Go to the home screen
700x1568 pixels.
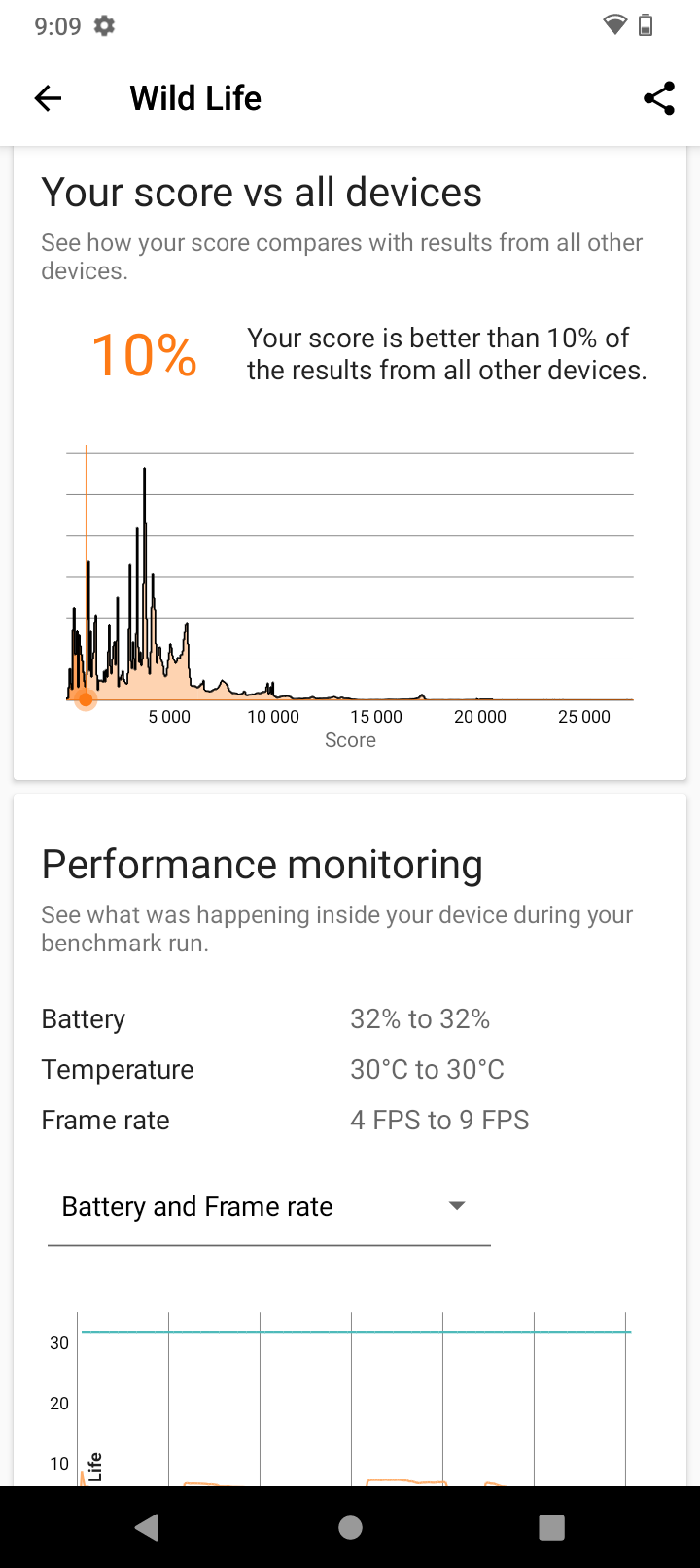coord(350,1527)
